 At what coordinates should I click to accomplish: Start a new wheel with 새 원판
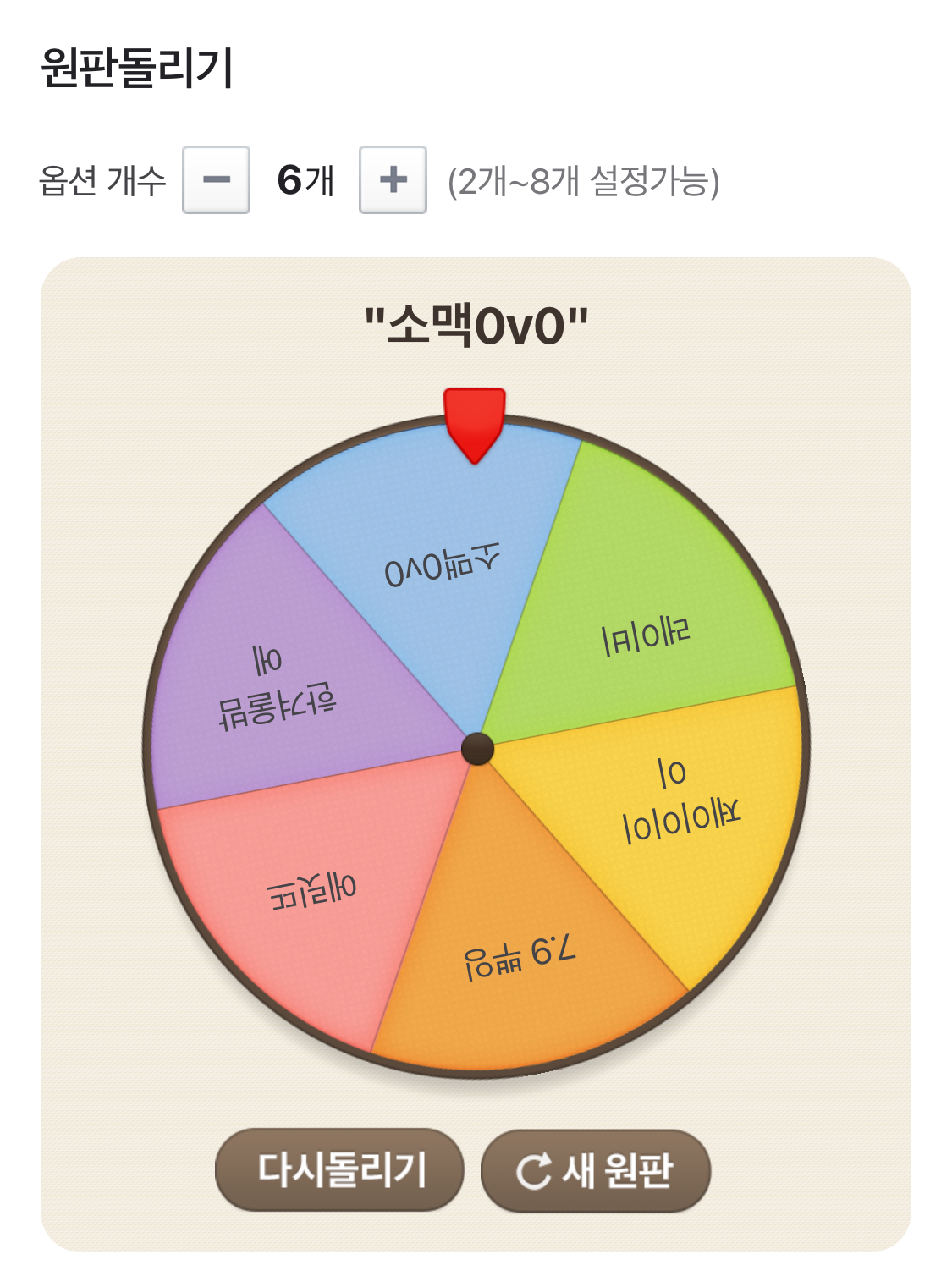pos(596,1170)
